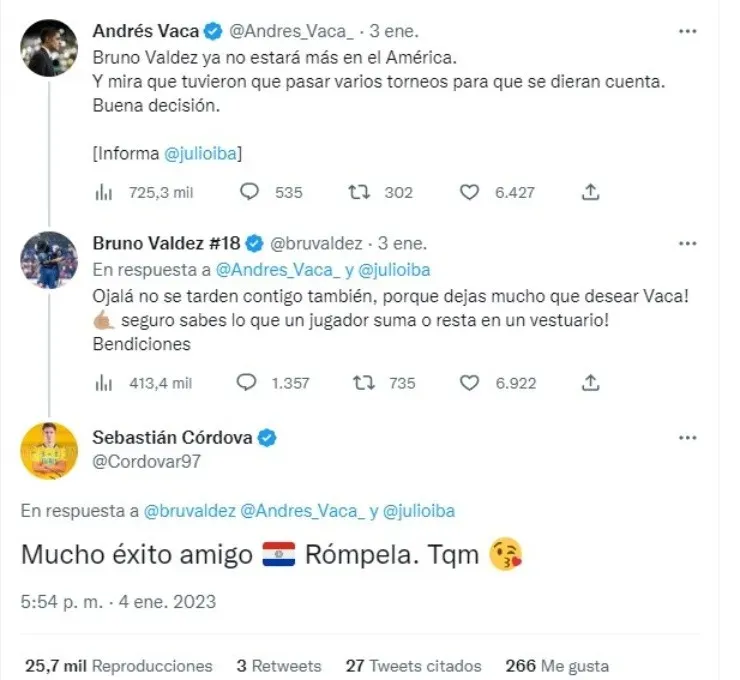
Task: Like Bruno Valdez's tweet
Action: tap(469, 382)
